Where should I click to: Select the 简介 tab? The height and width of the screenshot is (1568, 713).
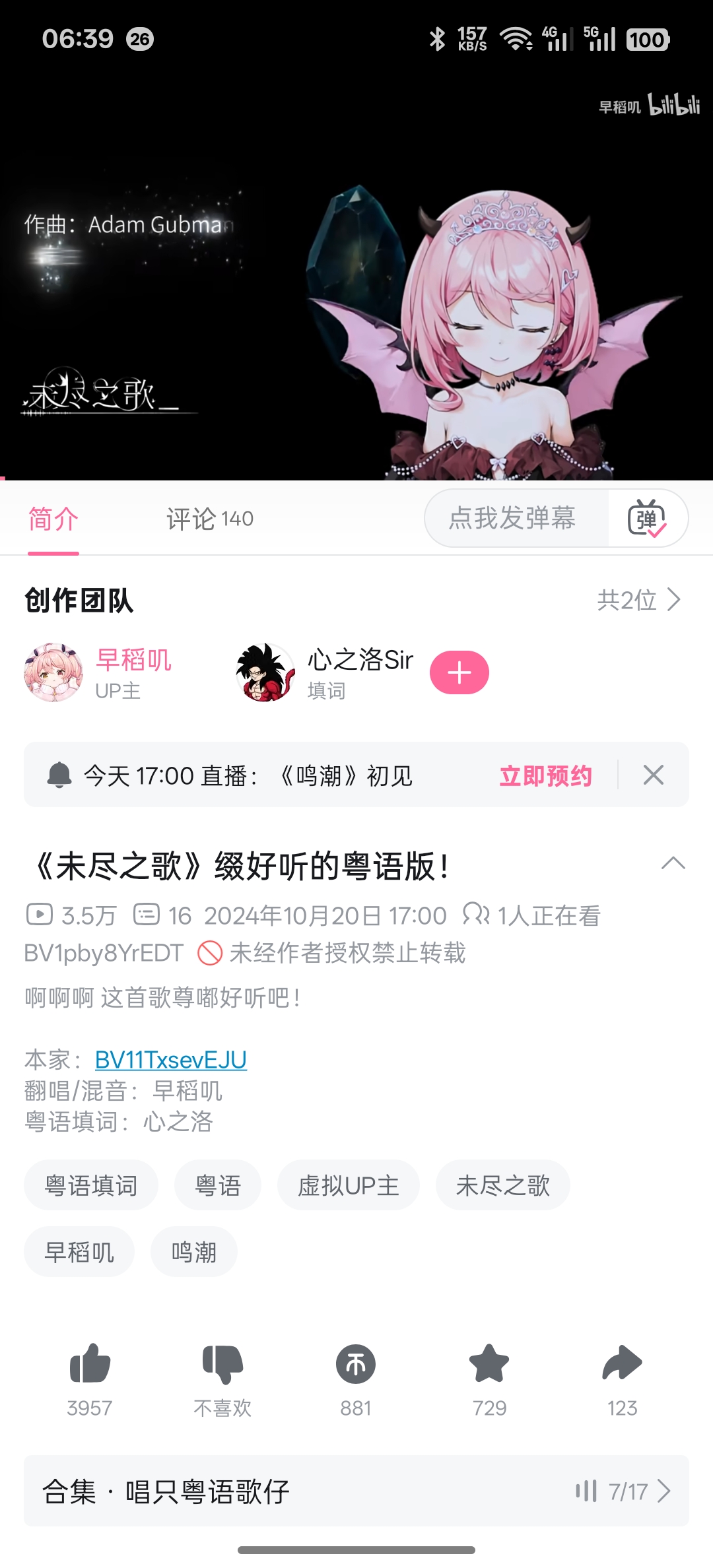tap(53, 519)
